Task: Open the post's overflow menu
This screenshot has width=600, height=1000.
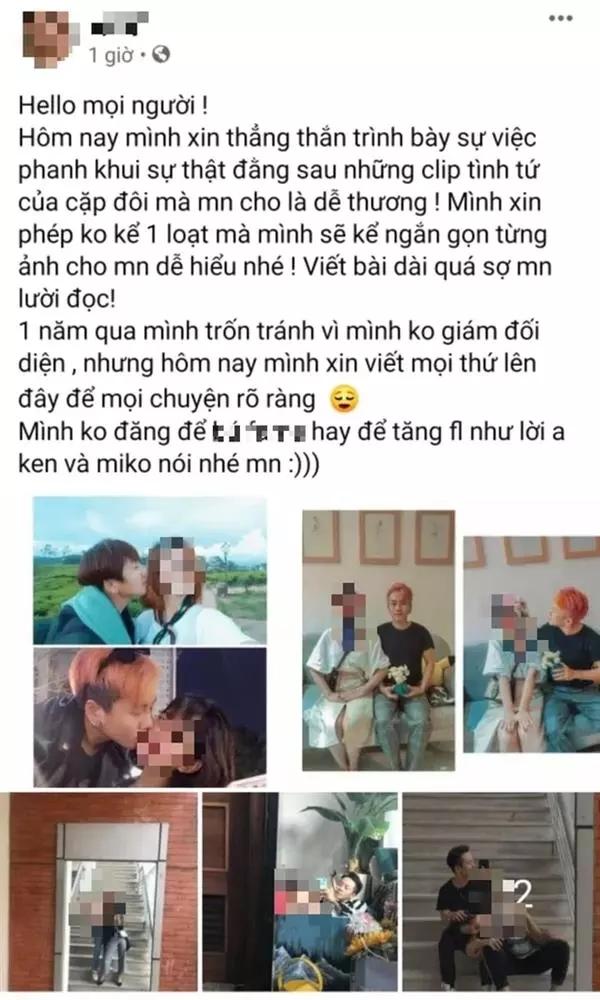Action: 568,18
